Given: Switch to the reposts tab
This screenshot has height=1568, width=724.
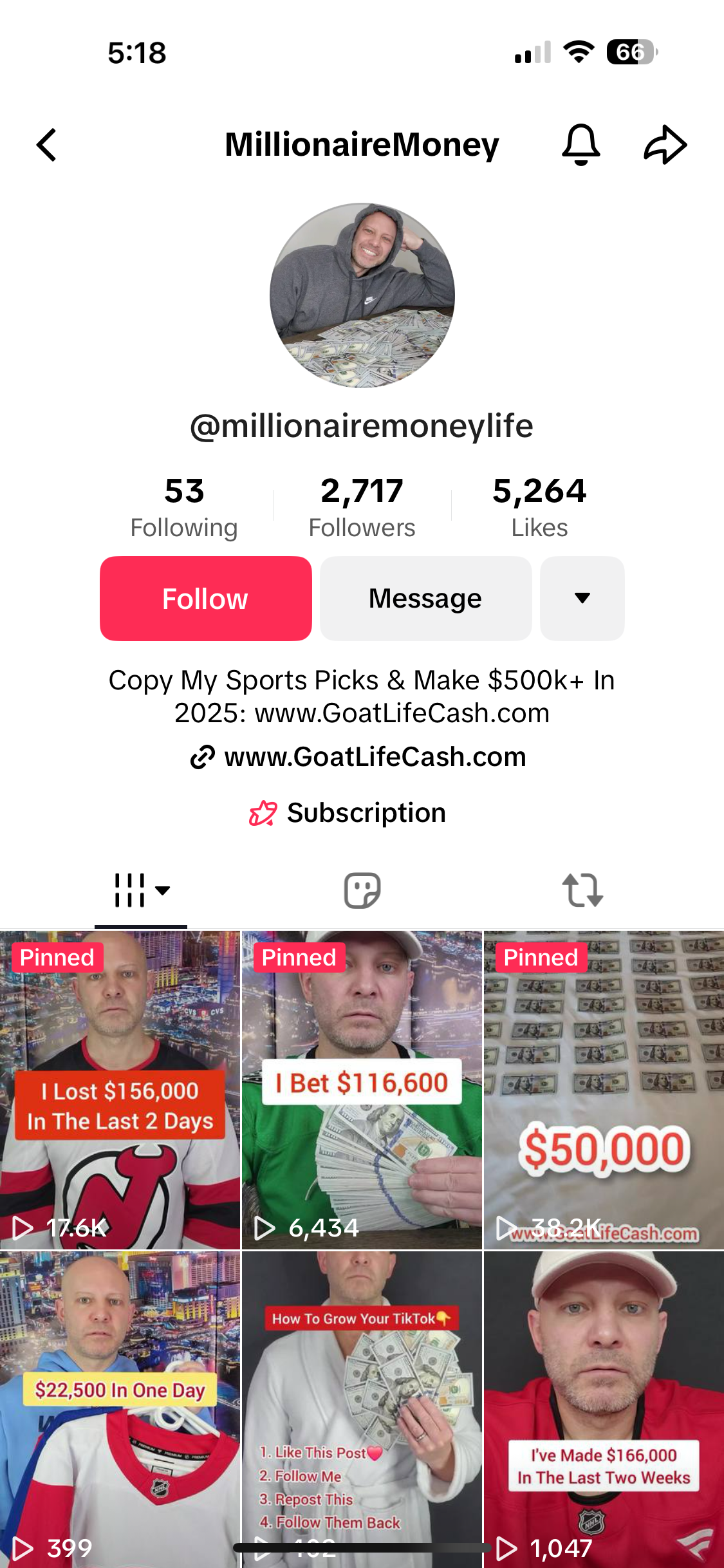Looking at the screenshot, I should 582,891.
